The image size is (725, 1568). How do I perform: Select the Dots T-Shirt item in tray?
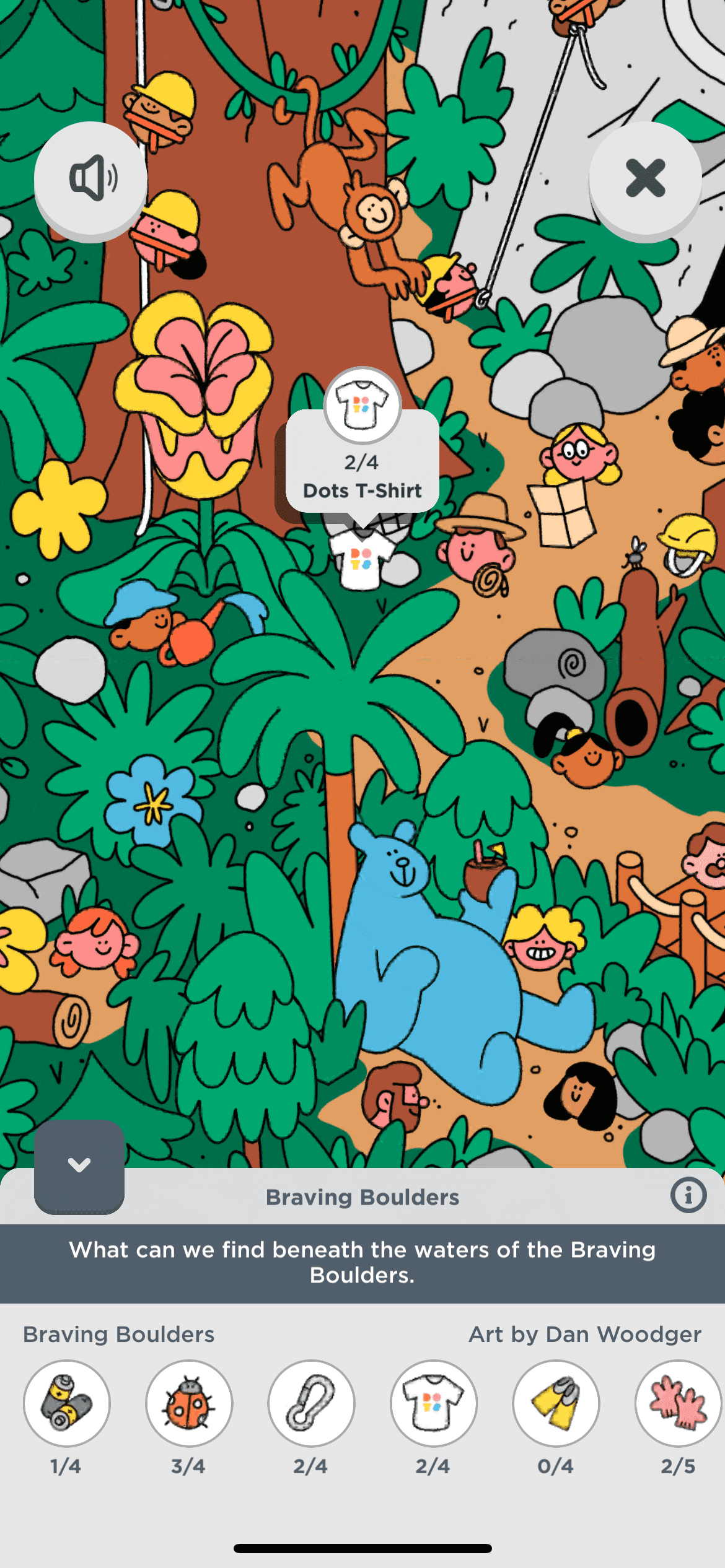tap(433, 1403)
